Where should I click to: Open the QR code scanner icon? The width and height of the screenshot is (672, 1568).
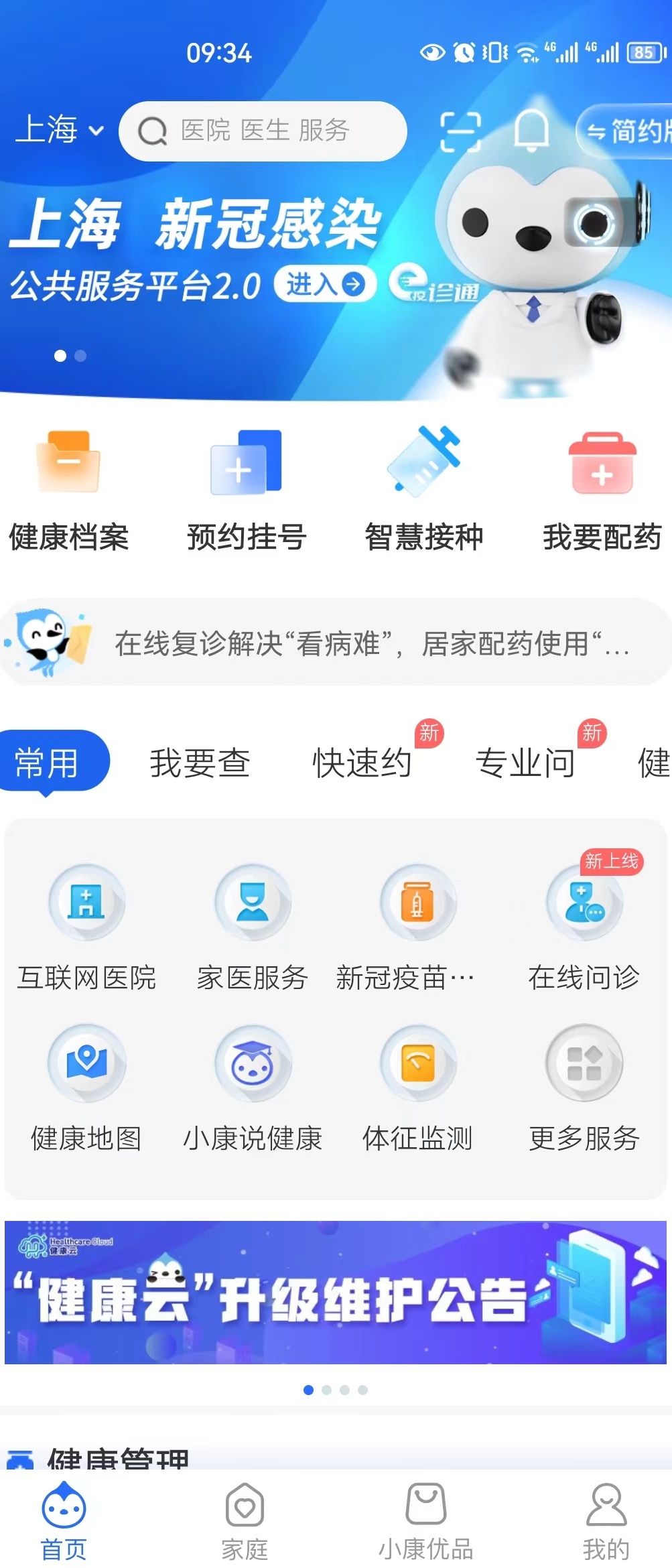[x=460, y=131]
